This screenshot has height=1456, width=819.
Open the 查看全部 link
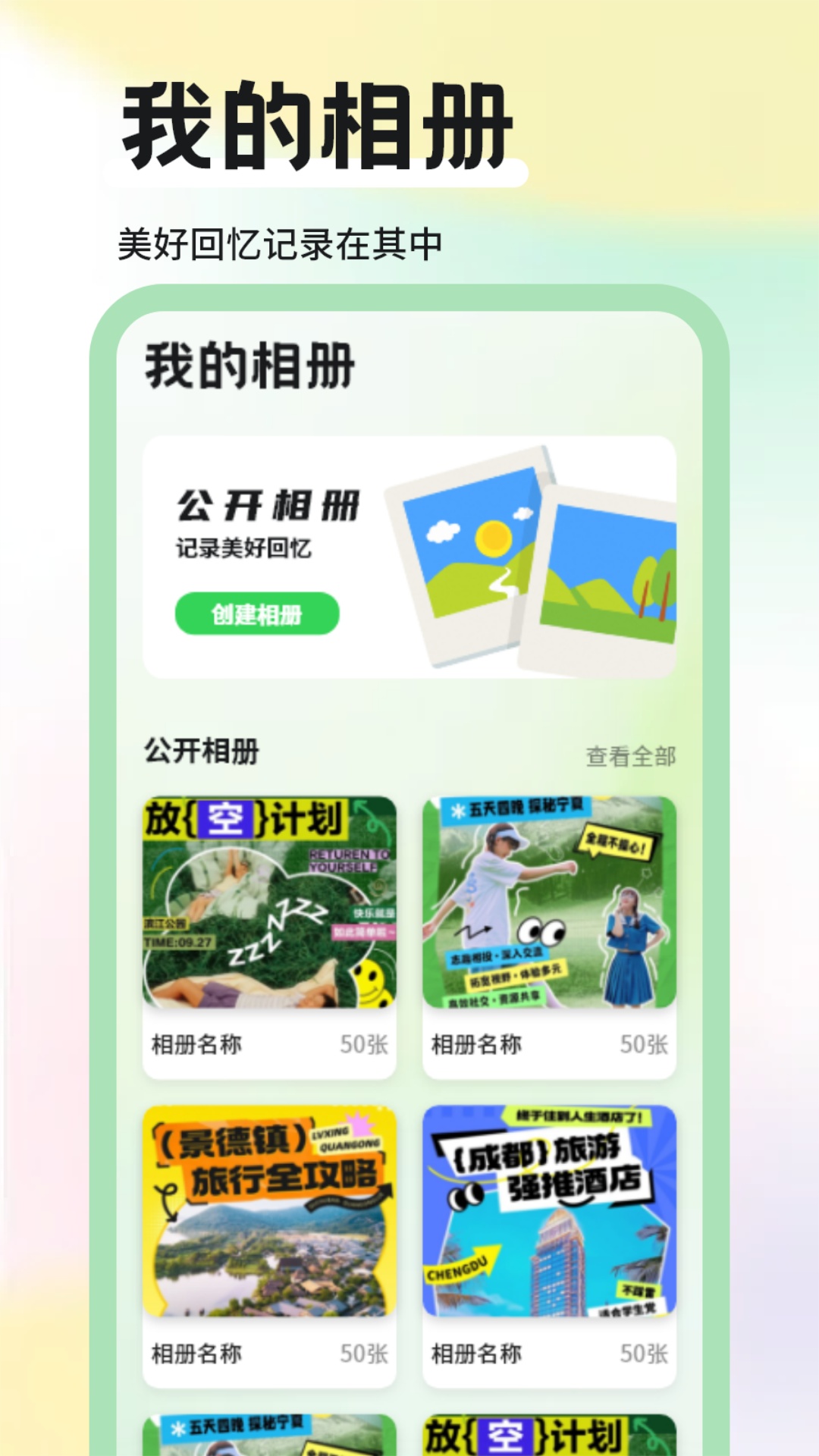pyautogui.click(x=631, y=755)
